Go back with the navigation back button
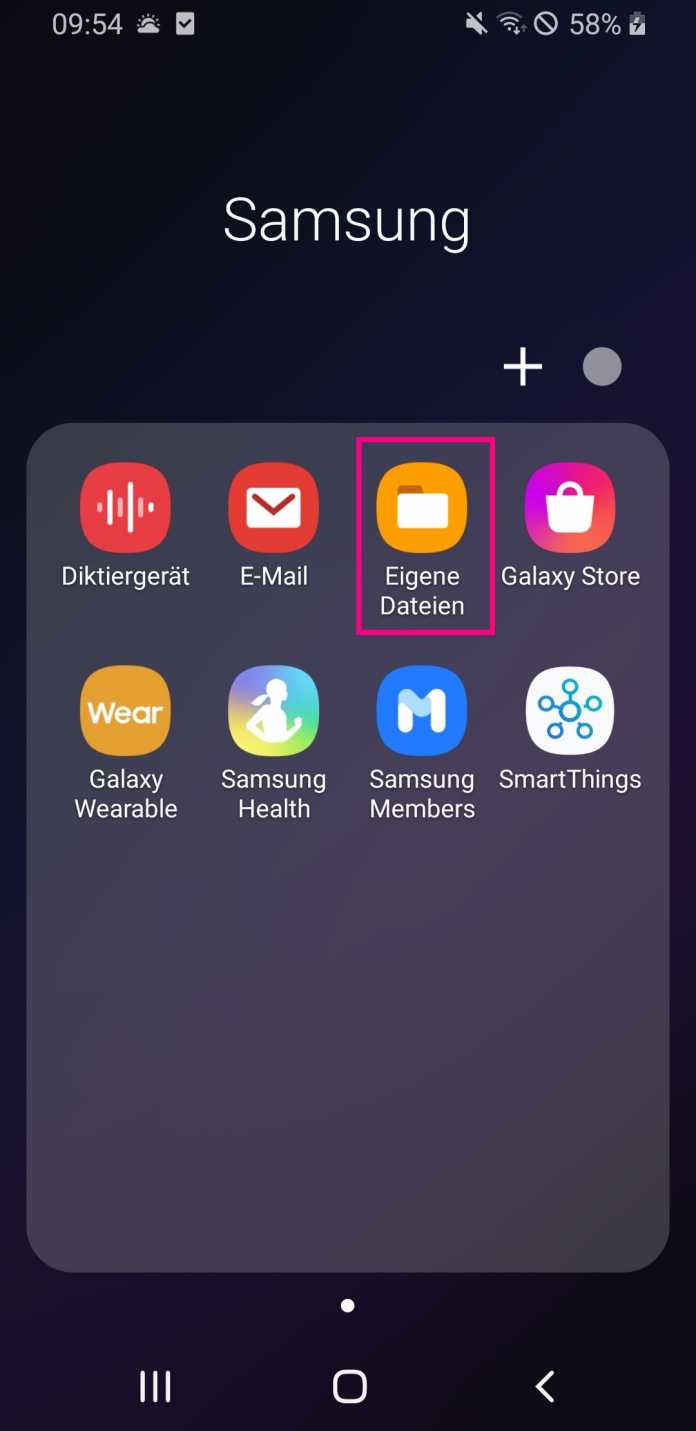The image size is (696, 1431). 545,1386
